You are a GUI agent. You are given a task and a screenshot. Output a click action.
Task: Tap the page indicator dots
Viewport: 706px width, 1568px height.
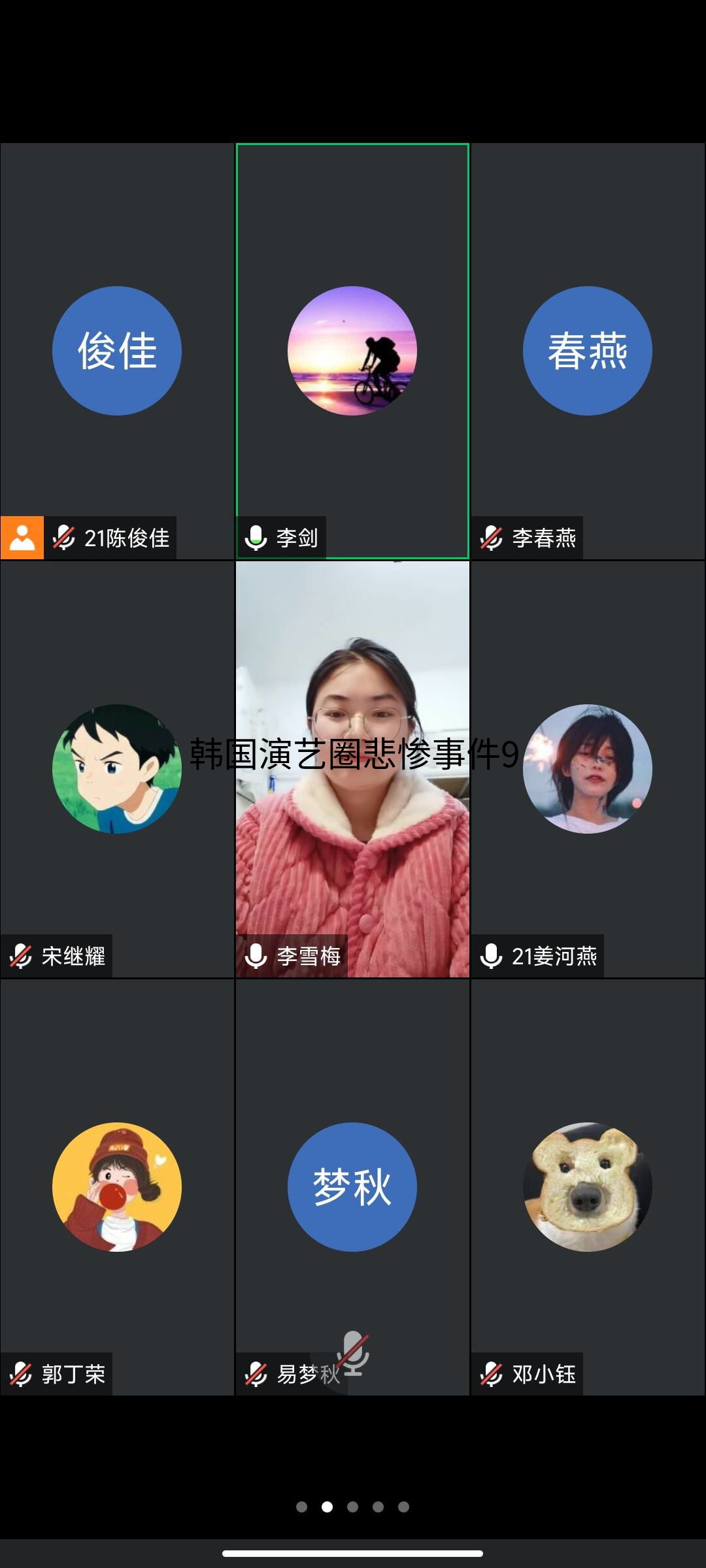[x=352, y=1507]
